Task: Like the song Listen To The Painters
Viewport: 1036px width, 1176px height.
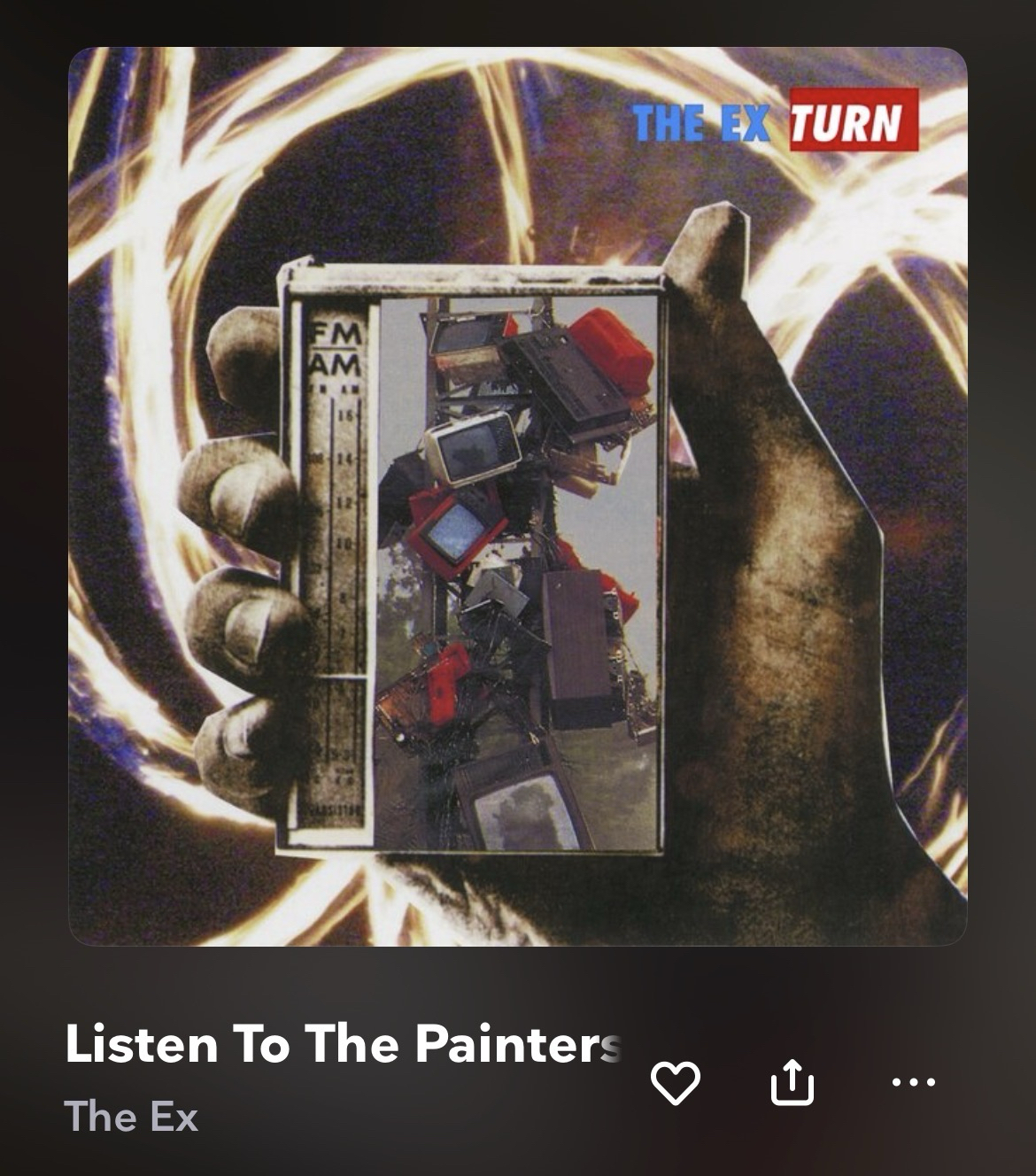Action: point(676,1082)
